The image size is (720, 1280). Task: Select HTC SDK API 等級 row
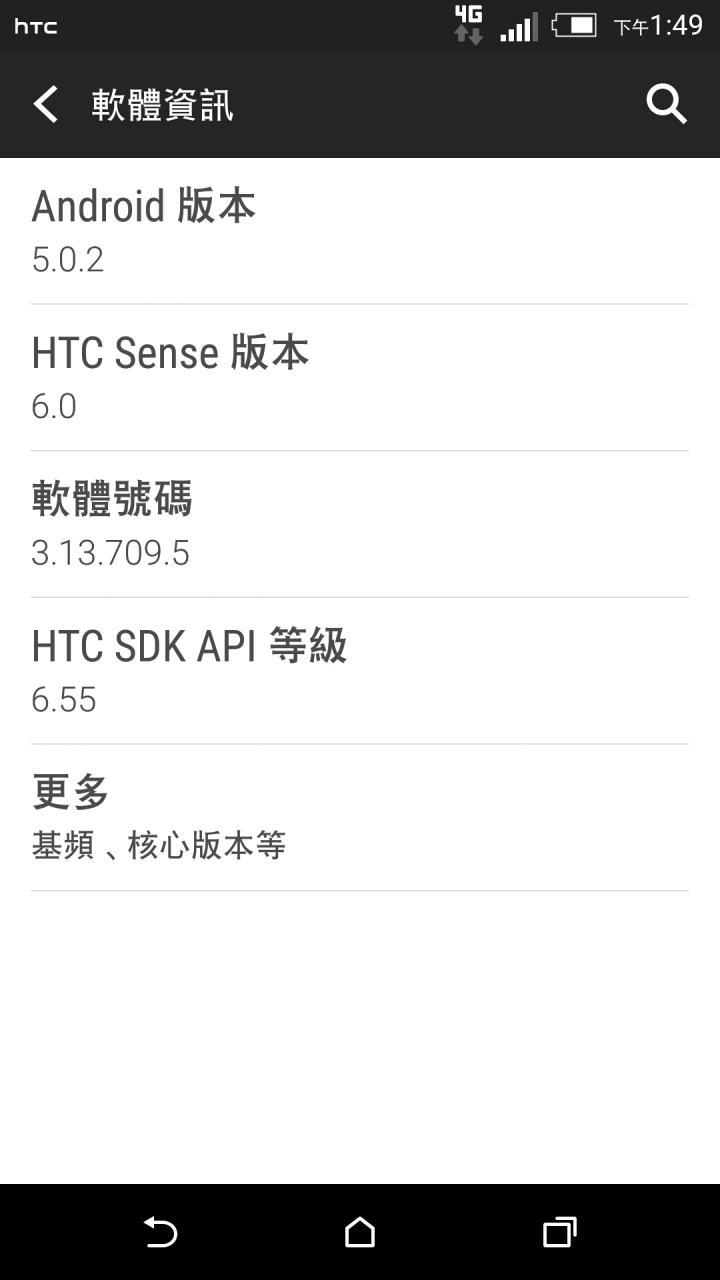pos(360,671)
